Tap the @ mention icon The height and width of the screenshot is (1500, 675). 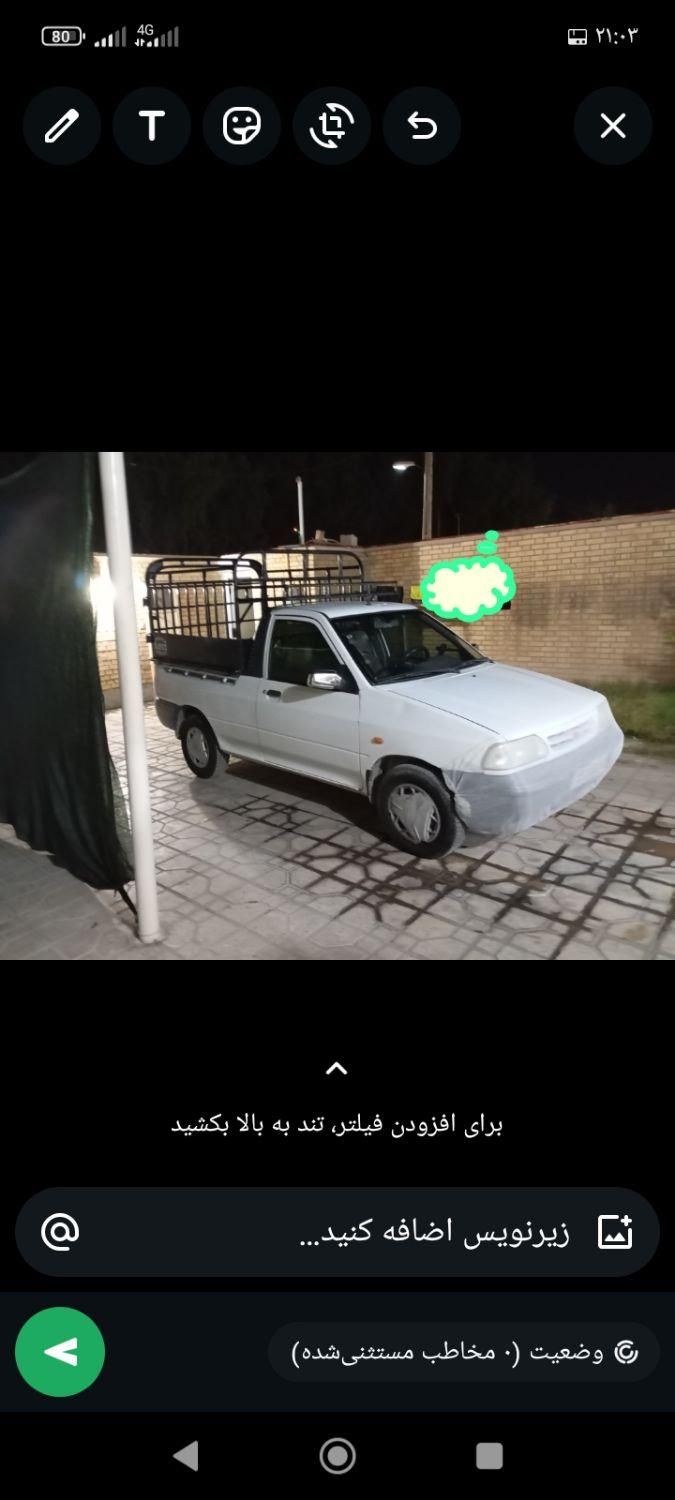tap(60, 1231)
